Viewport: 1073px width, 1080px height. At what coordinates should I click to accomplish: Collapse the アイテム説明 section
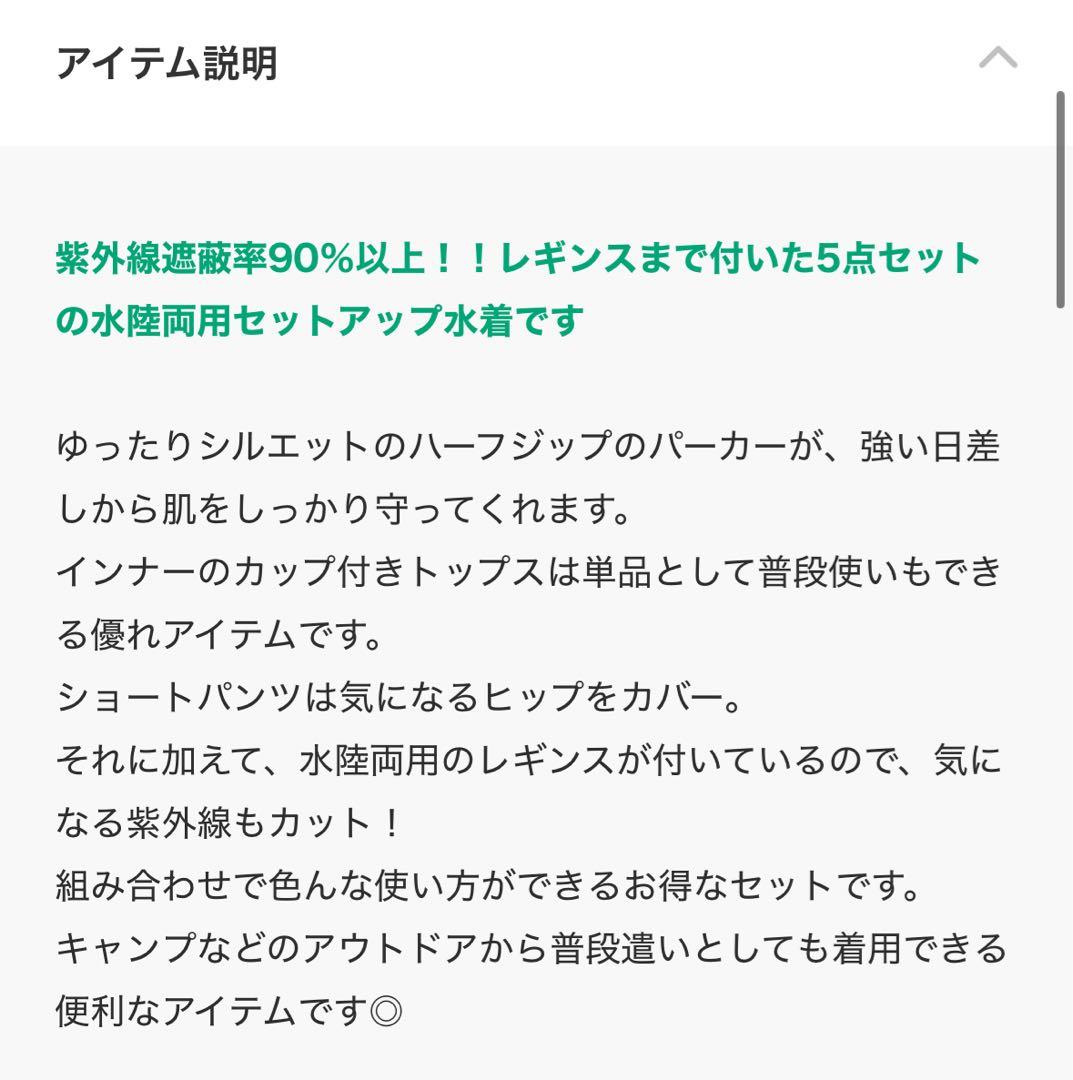[x=997, y=59]
